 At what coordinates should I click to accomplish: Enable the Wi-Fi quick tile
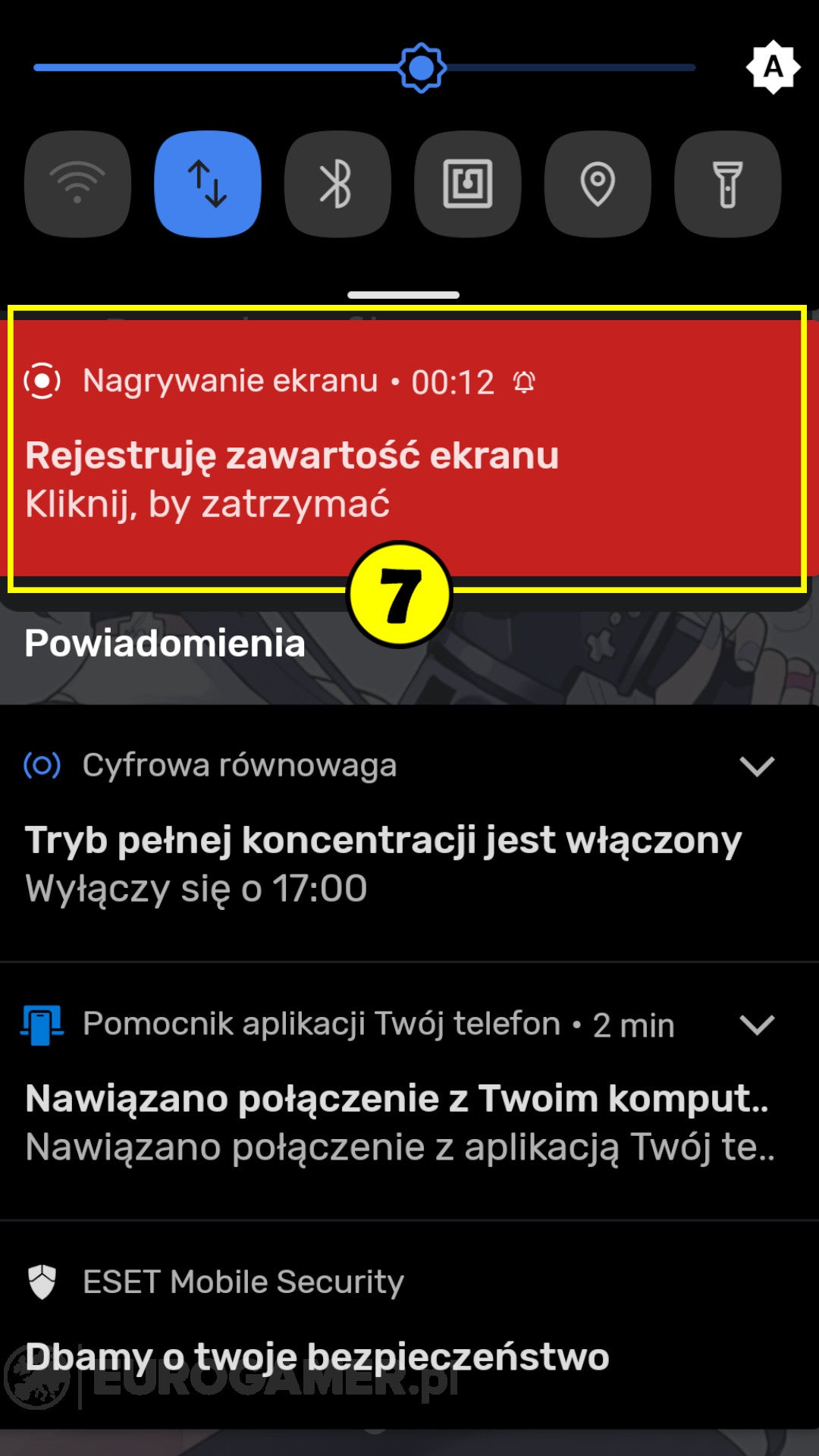pyautogui.click(x=77, y=184)
